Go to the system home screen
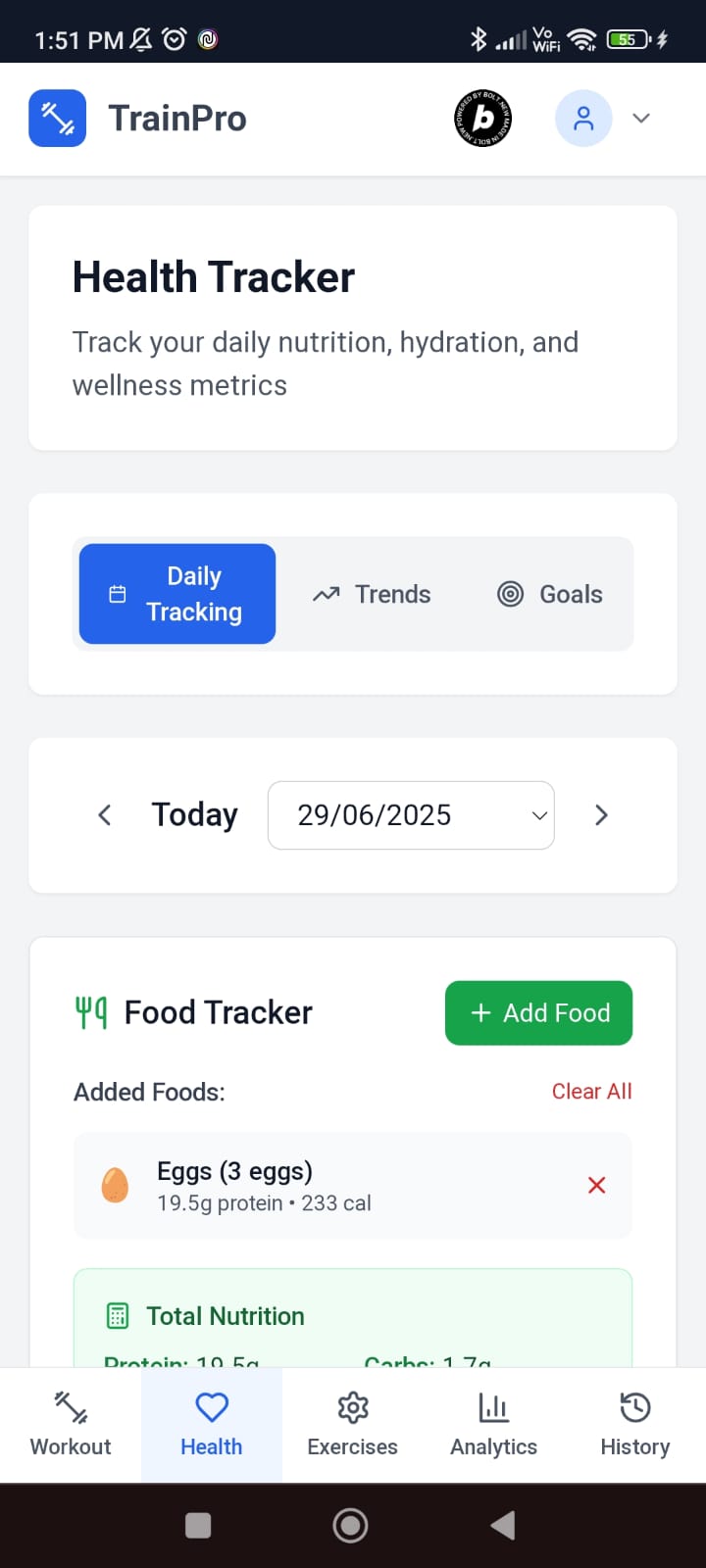This screenshot has width=706, height=1568. click(x=350, y=1525)
